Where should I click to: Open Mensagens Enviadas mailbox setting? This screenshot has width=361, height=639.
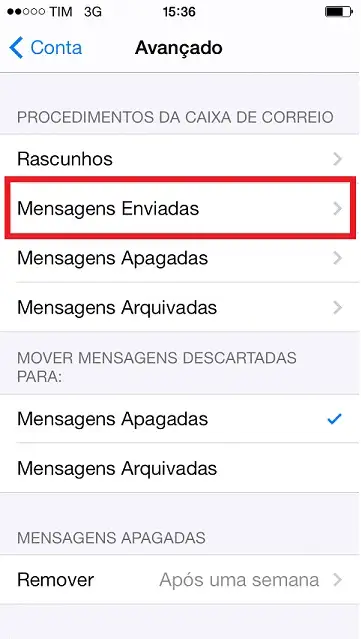180,208
